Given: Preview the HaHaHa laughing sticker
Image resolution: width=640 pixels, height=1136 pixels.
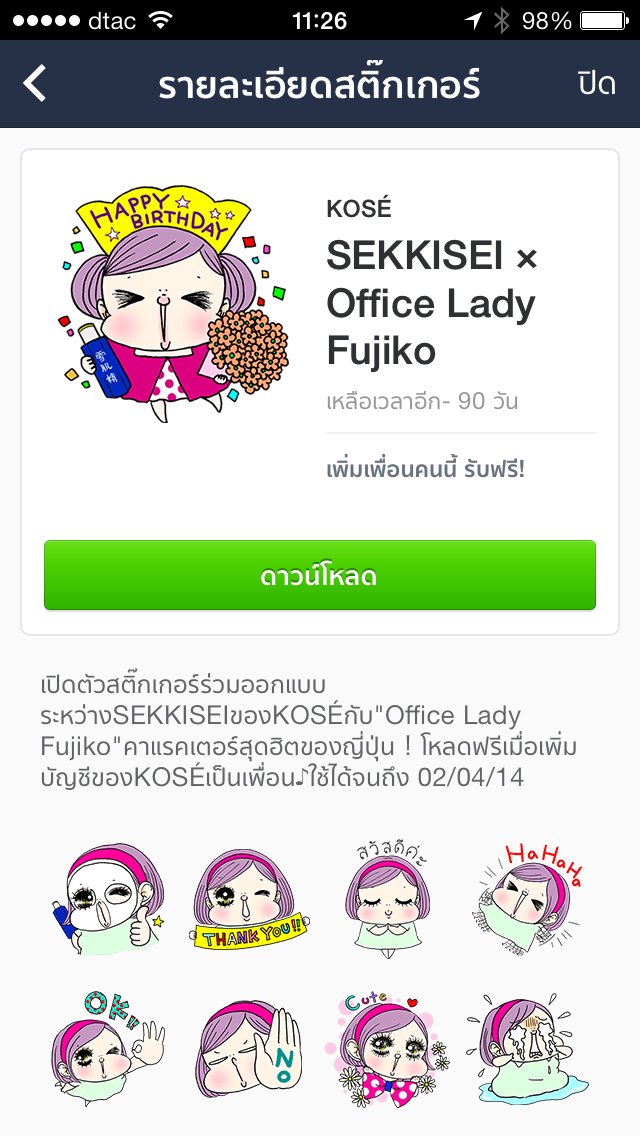Looking at the screenshot, I should 529,894.
